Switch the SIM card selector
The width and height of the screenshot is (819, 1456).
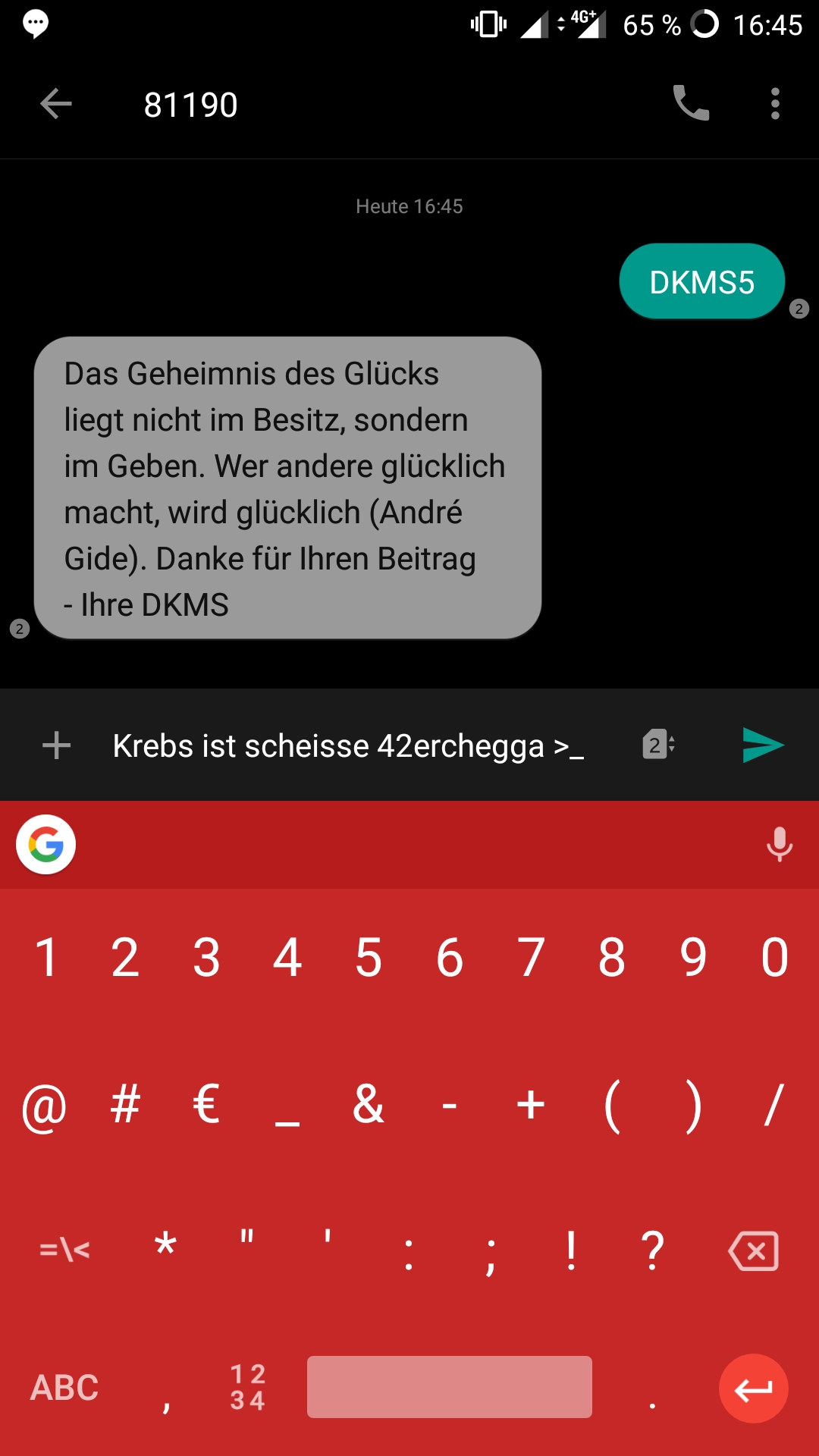pos(658,745)
